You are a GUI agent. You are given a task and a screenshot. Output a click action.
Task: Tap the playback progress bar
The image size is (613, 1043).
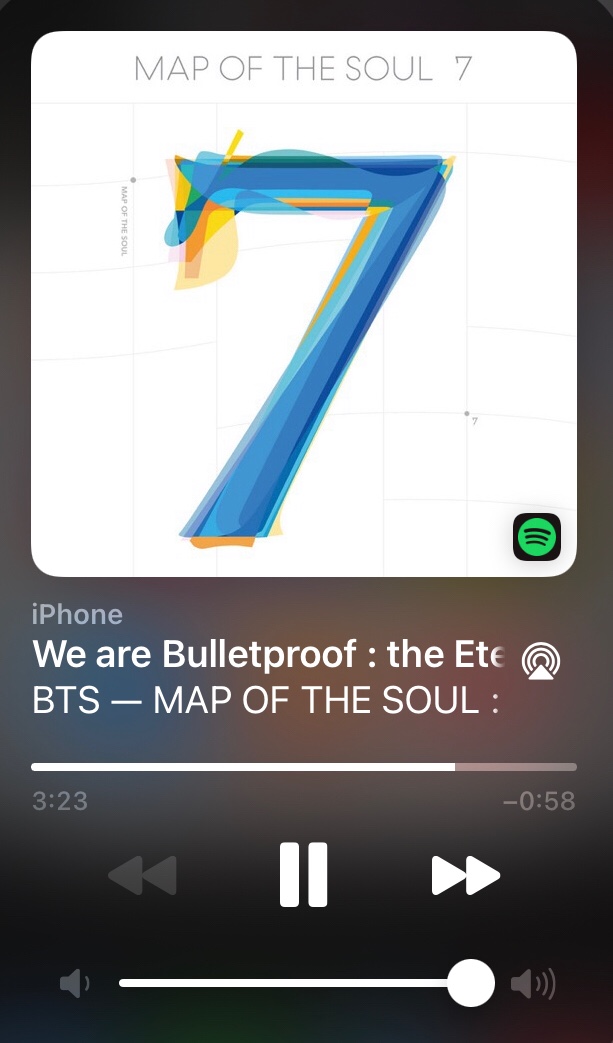pos(303,767)
